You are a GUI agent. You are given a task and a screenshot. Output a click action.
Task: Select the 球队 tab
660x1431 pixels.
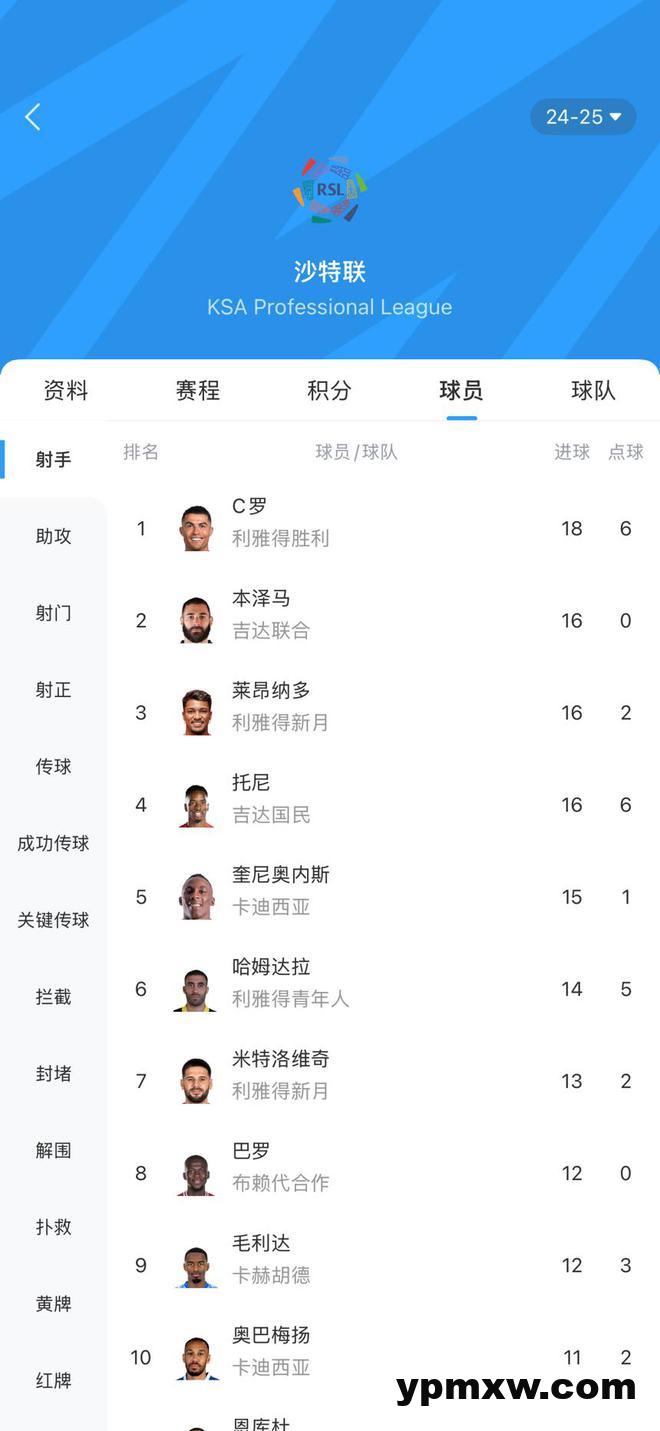tap(593, 391)
